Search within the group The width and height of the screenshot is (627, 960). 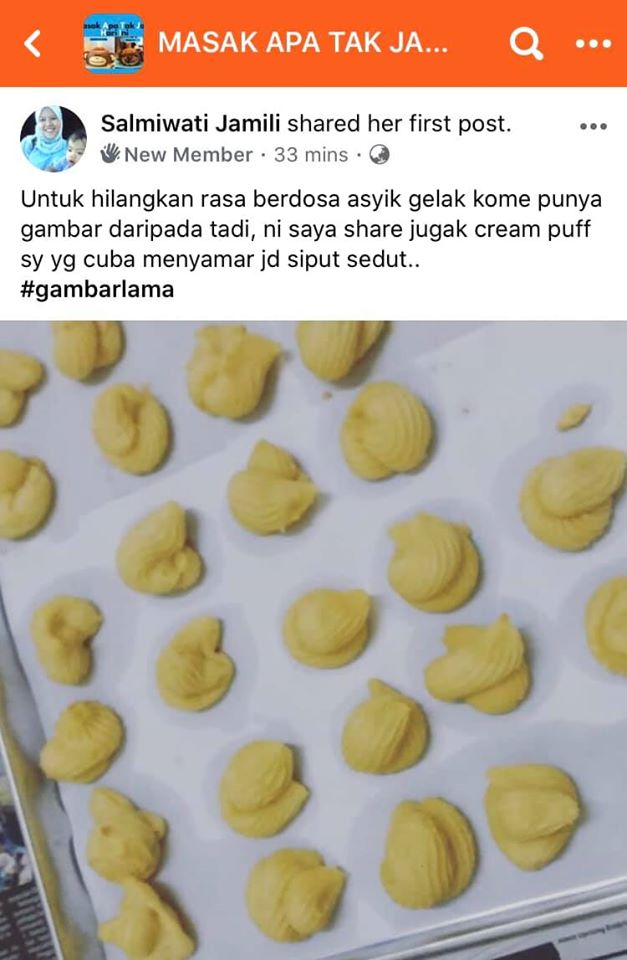click(526, 43)
